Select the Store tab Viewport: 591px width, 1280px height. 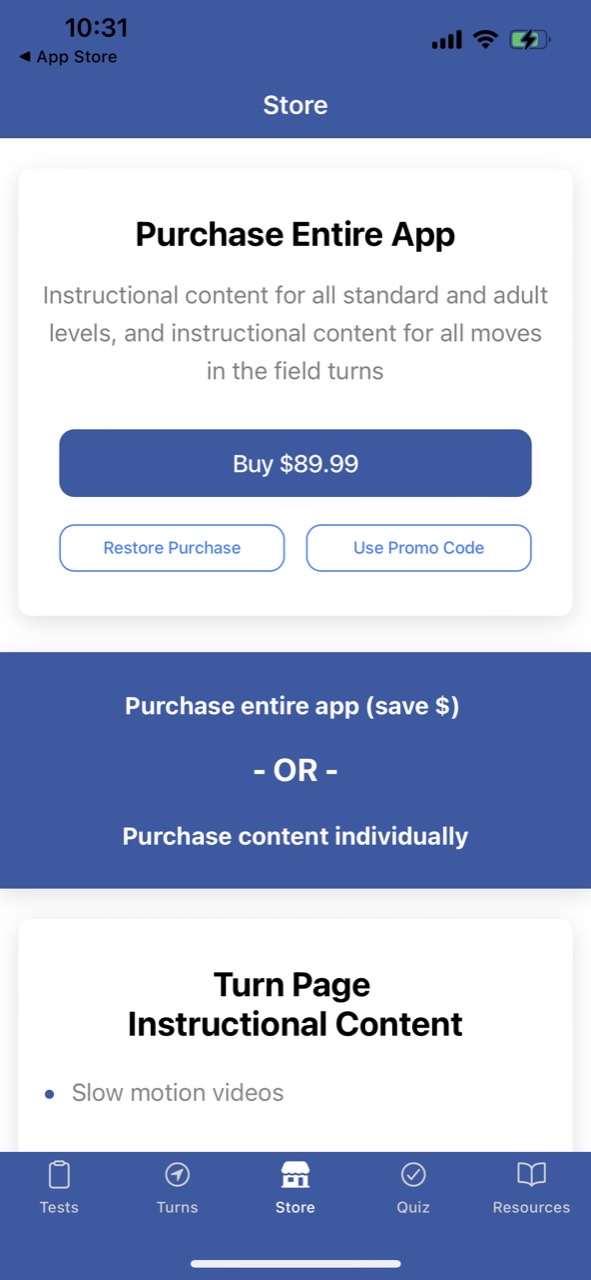point(295,1188)
